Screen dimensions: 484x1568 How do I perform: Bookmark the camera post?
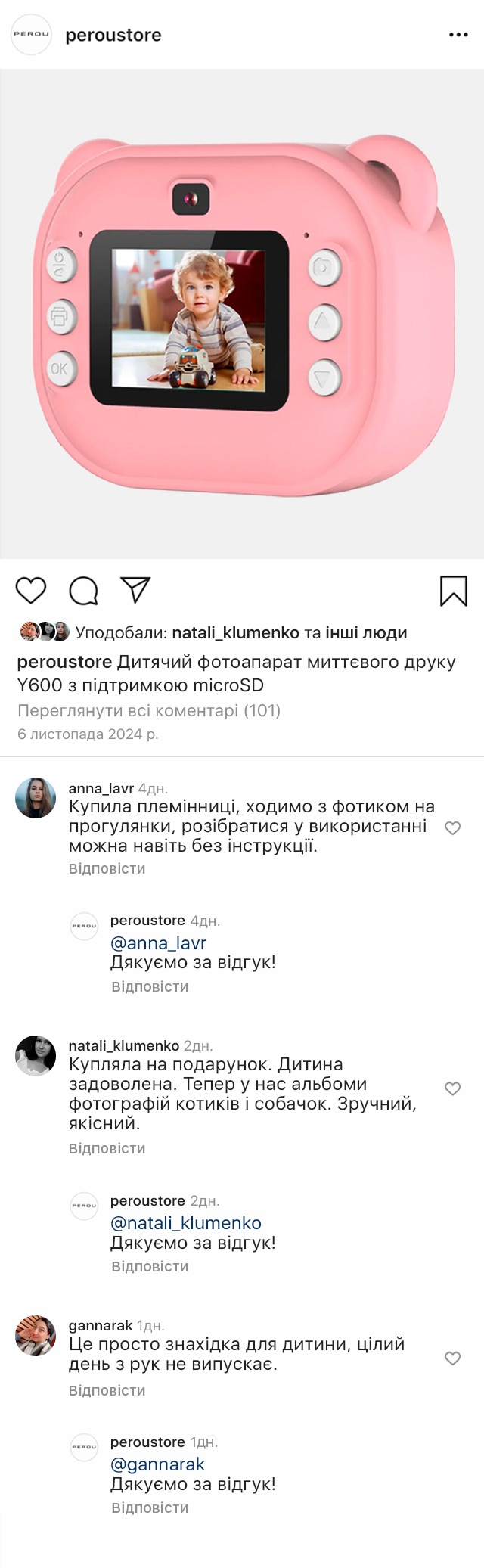tap(453, 591)
